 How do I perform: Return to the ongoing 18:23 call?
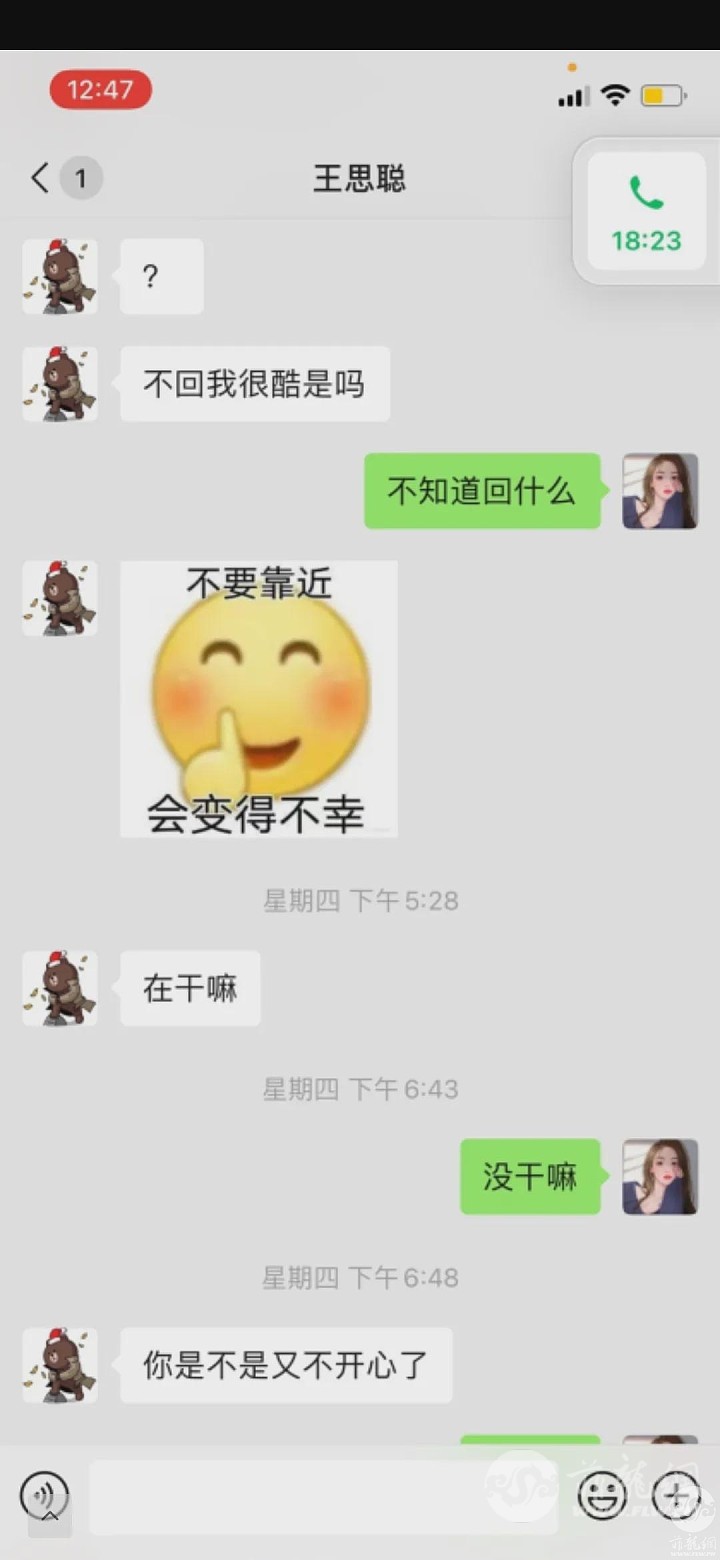tap(646, 211)
